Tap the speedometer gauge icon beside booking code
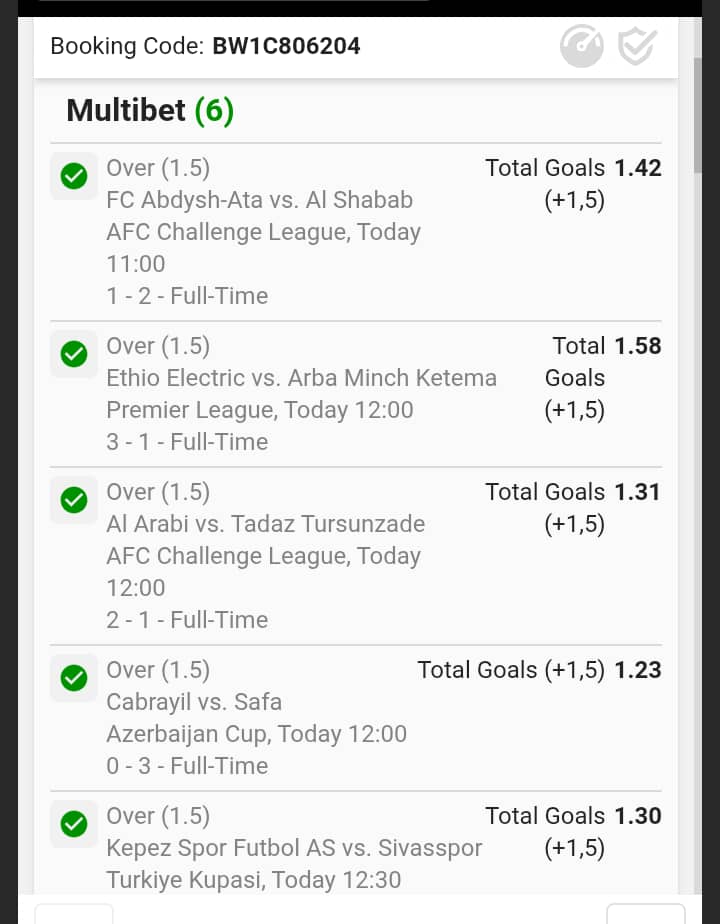 point(581,47)
